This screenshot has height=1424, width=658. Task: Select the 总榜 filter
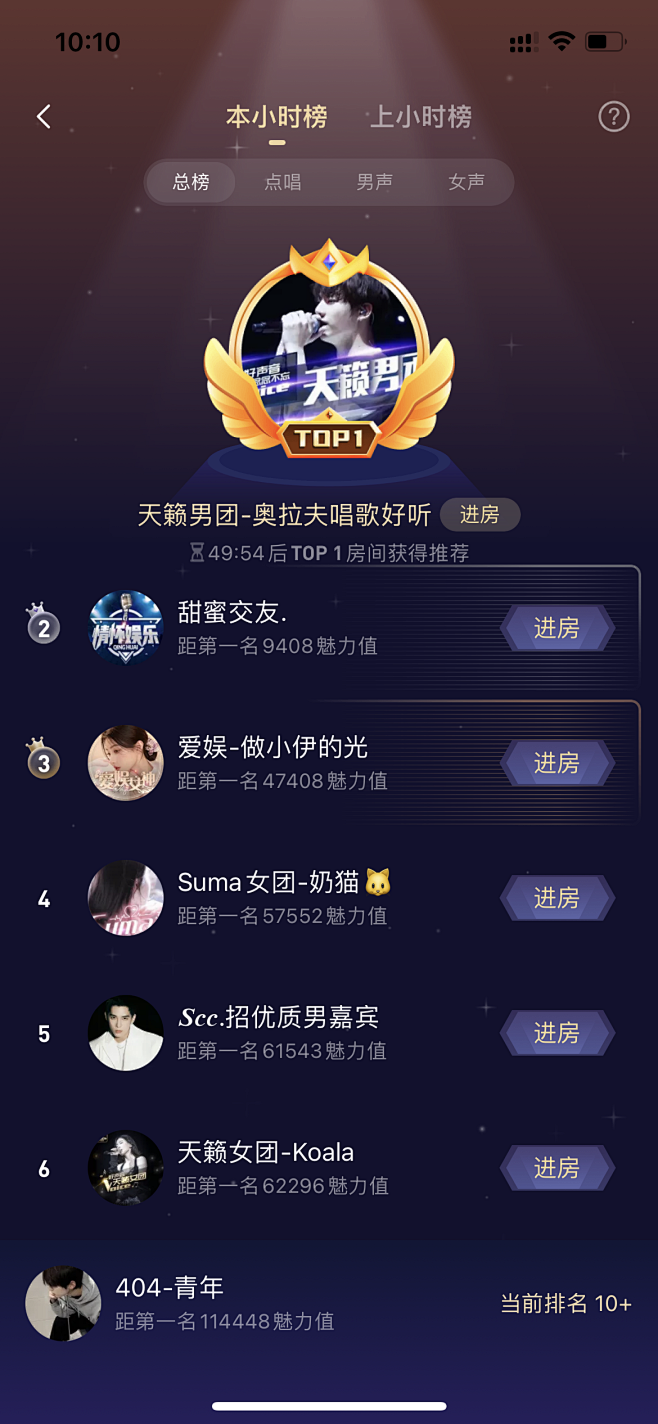(x=191, y=182)
